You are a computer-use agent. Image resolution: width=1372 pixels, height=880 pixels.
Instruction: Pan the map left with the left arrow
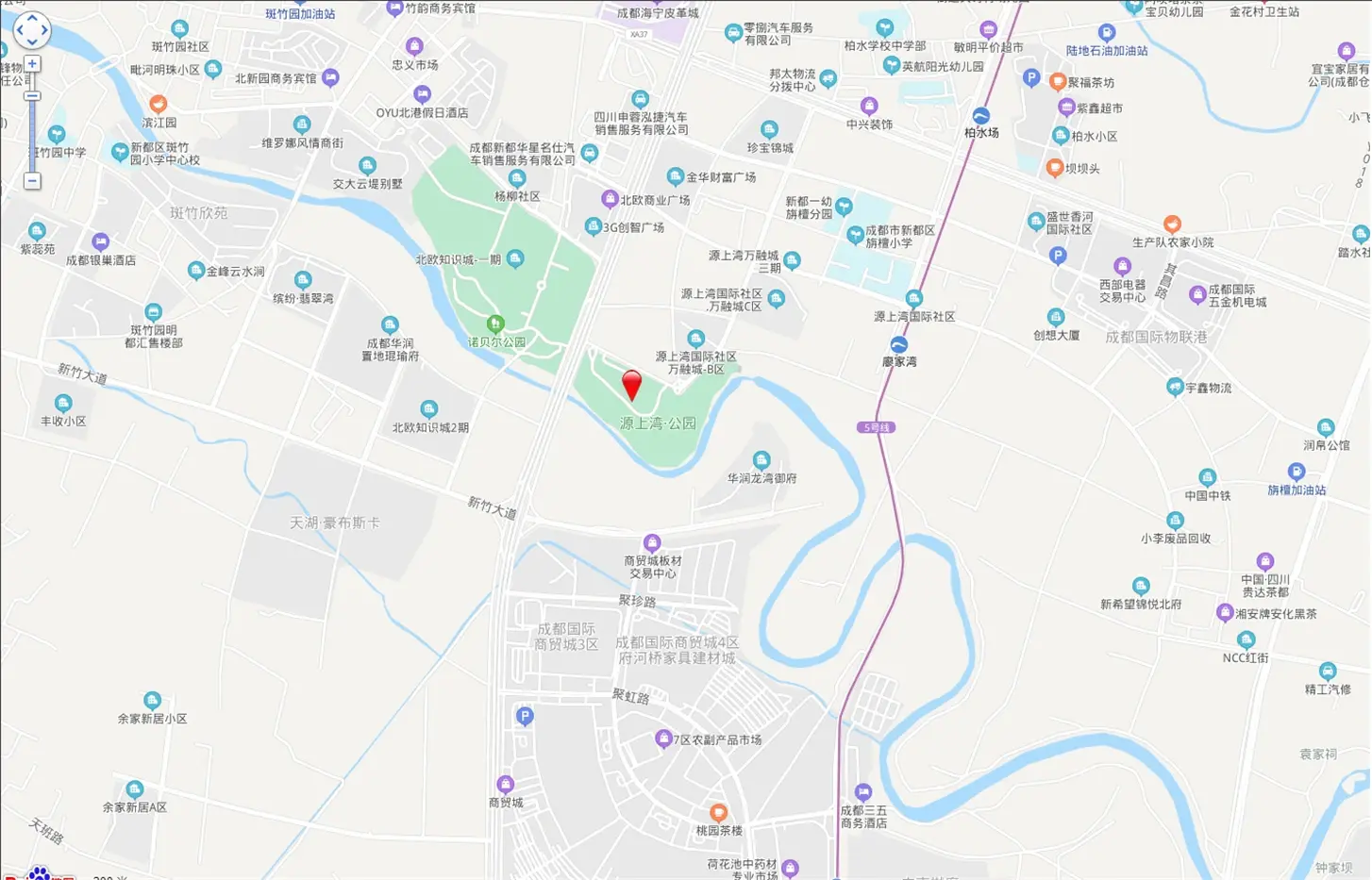pyautogui.click(x=19, y=30)
